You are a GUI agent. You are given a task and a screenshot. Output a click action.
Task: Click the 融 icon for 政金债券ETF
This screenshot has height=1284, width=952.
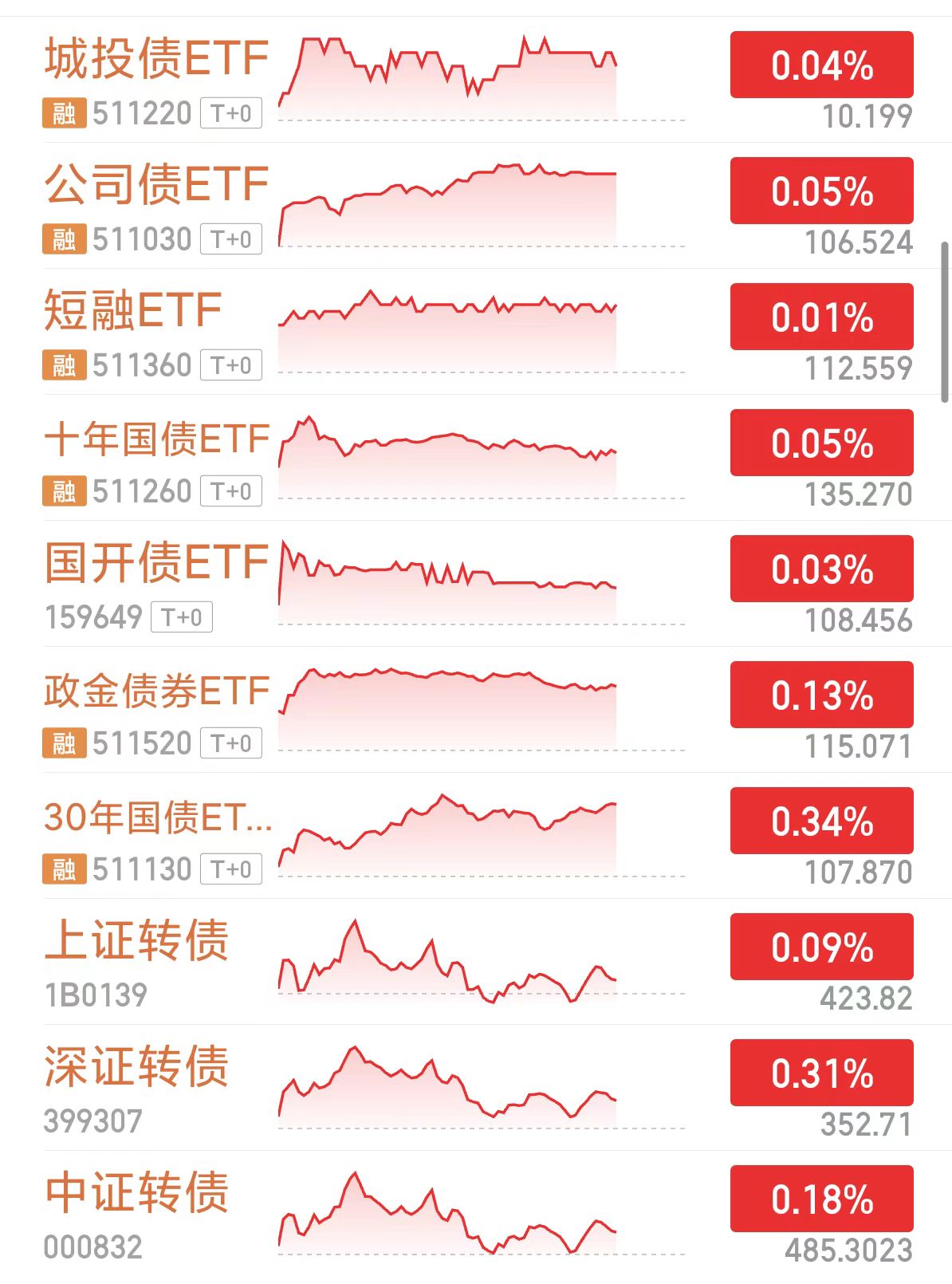65,742
